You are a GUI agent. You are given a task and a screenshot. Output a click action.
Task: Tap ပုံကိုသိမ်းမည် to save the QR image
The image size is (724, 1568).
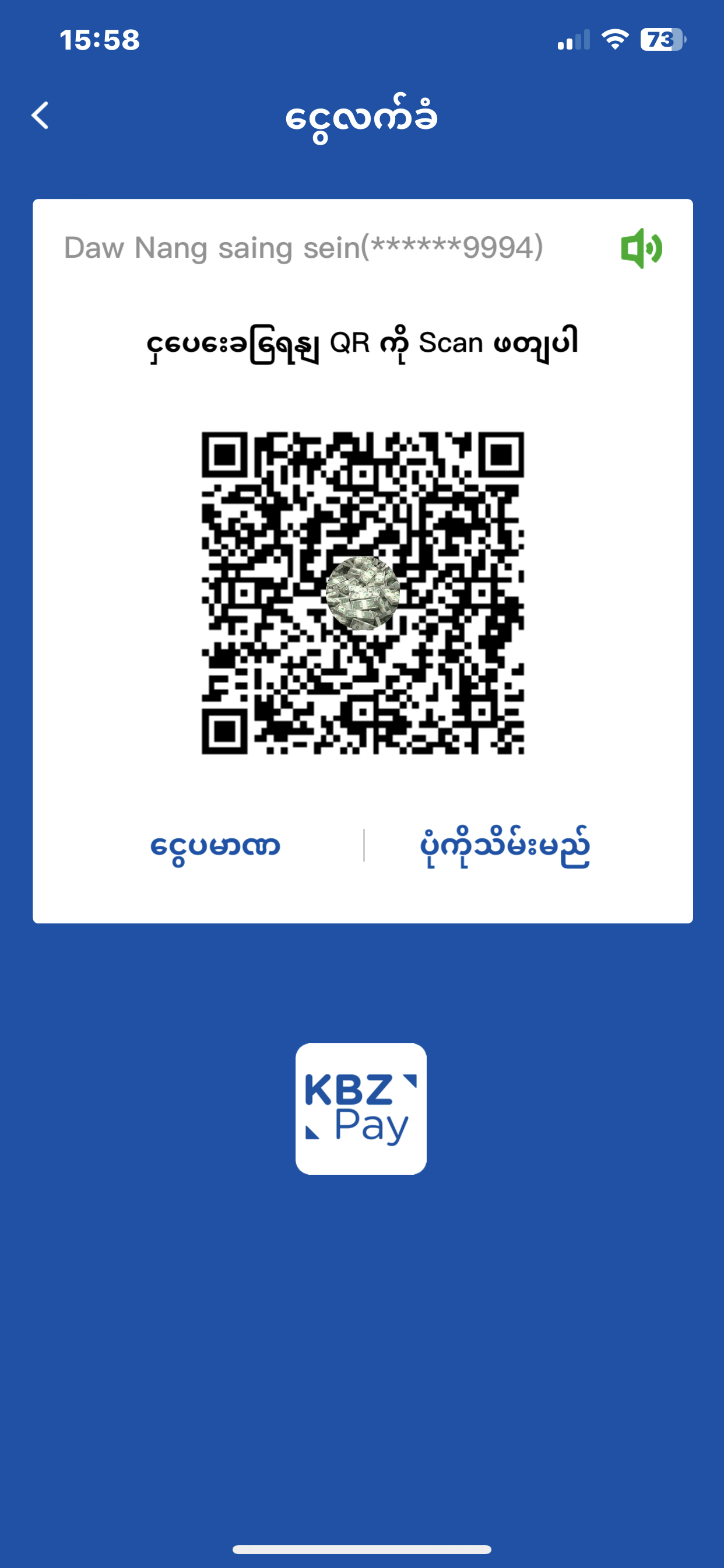pyautogui.click(x=504, y=846)
